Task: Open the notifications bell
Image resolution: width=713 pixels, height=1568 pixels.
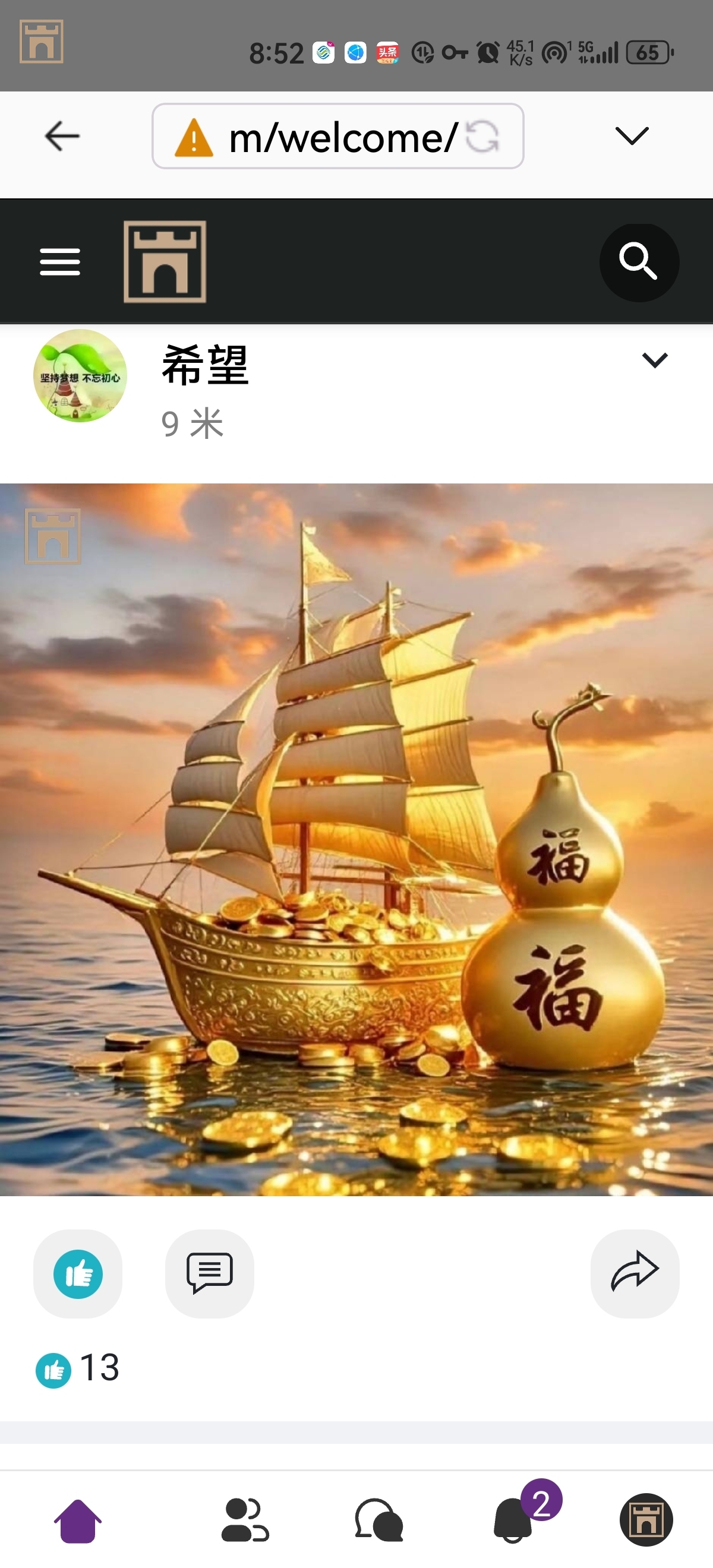Action: (x=513, y=1520)
